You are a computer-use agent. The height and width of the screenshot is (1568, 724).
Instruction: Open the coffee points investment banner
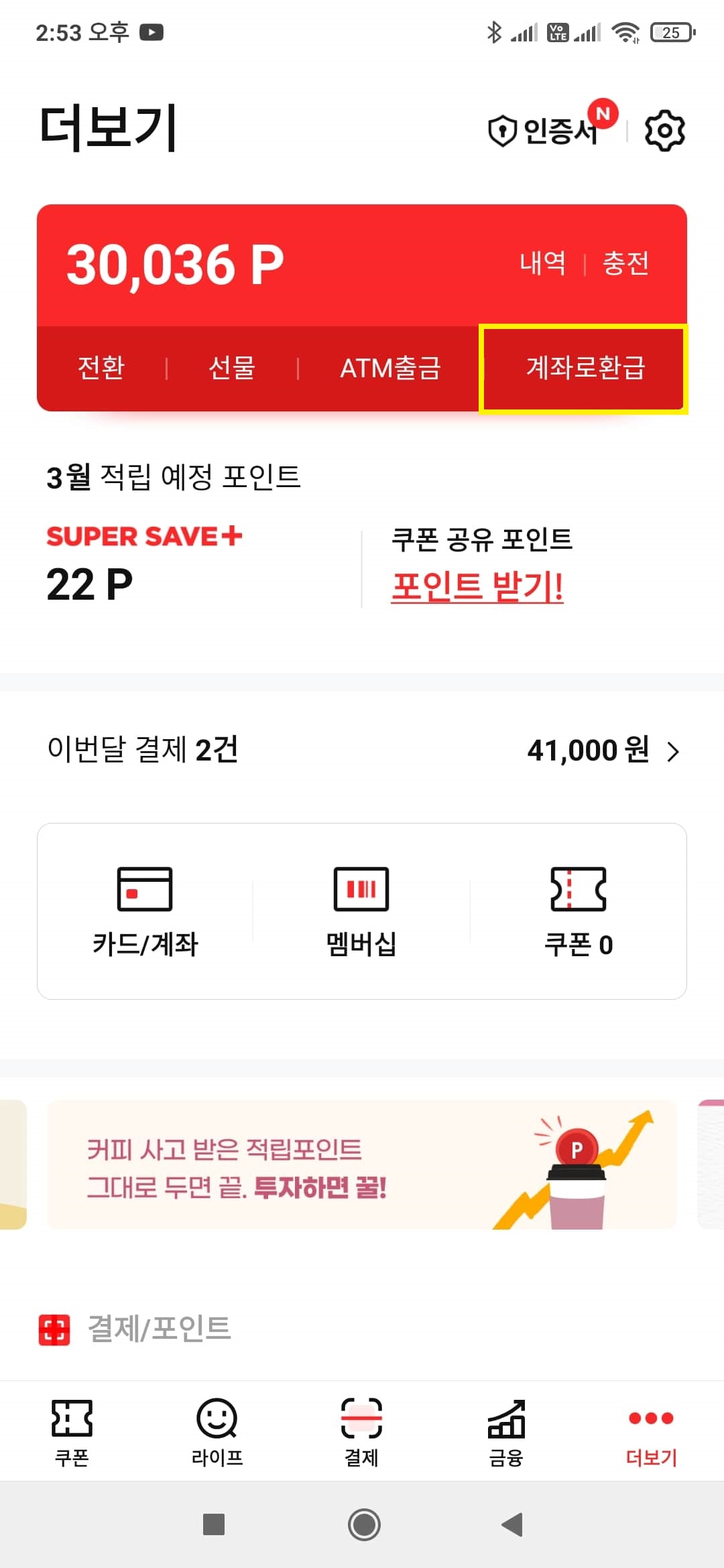(x=362, y=1166)
